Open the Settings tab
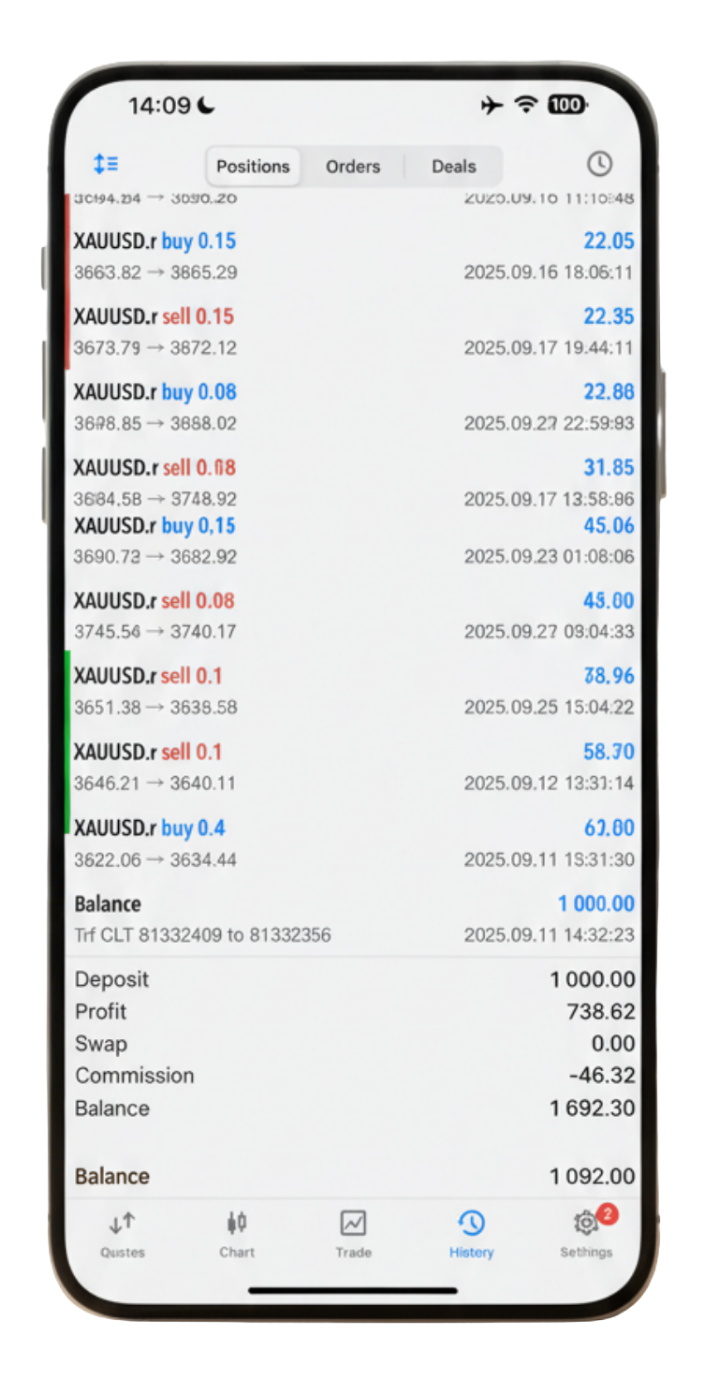 point(586,1234)
